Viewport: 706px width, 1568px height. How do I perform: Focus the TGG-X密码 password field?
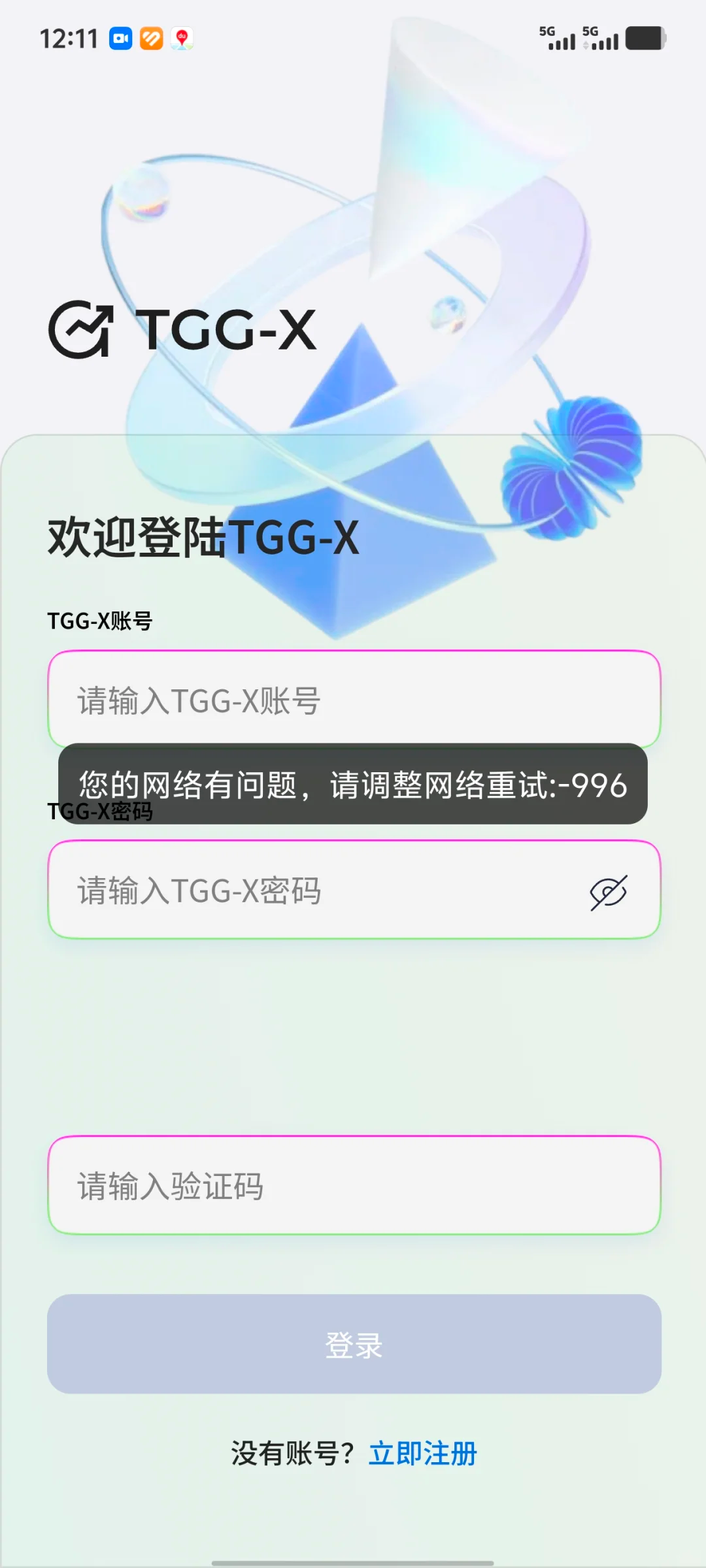(314, 890)
